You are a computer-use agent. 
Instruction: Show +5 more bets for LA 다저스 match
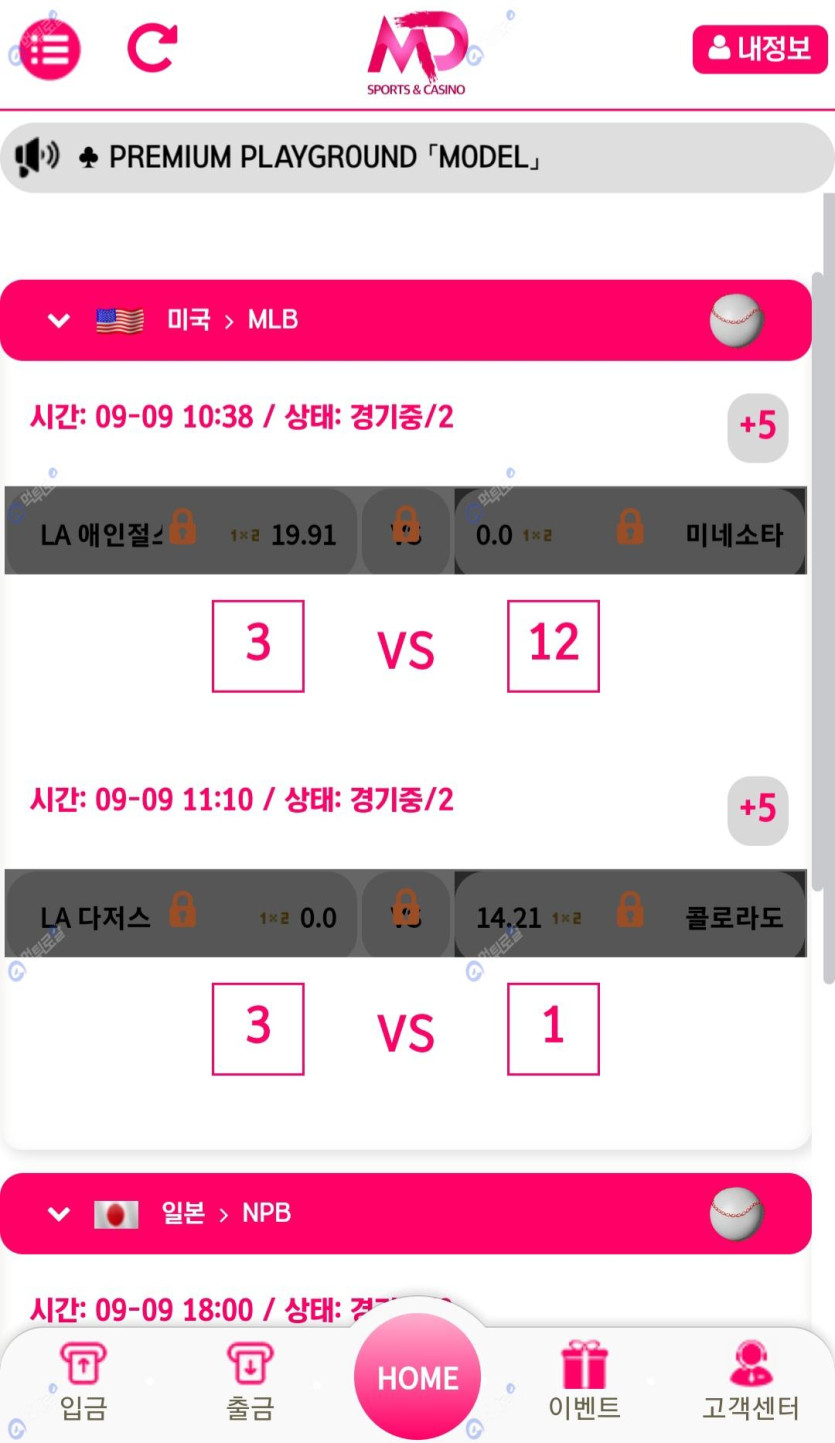[x=757, y=808]
